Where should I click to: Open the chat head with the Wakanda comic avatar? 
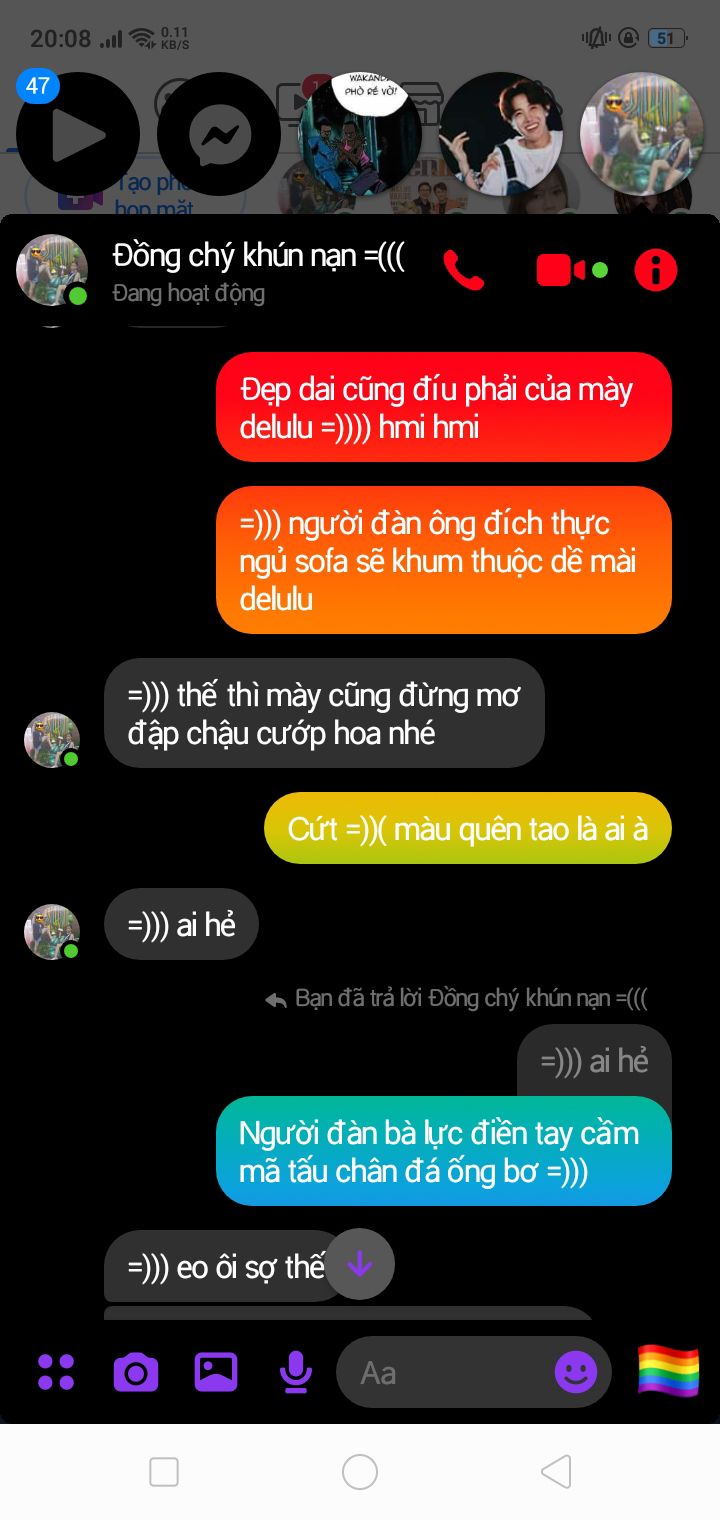(360, 134)
